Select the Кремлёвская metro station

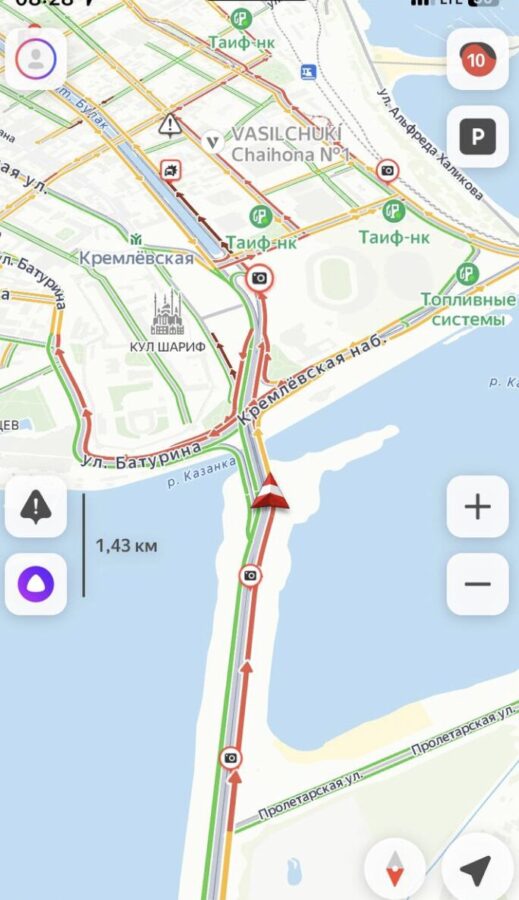point(136,251)
